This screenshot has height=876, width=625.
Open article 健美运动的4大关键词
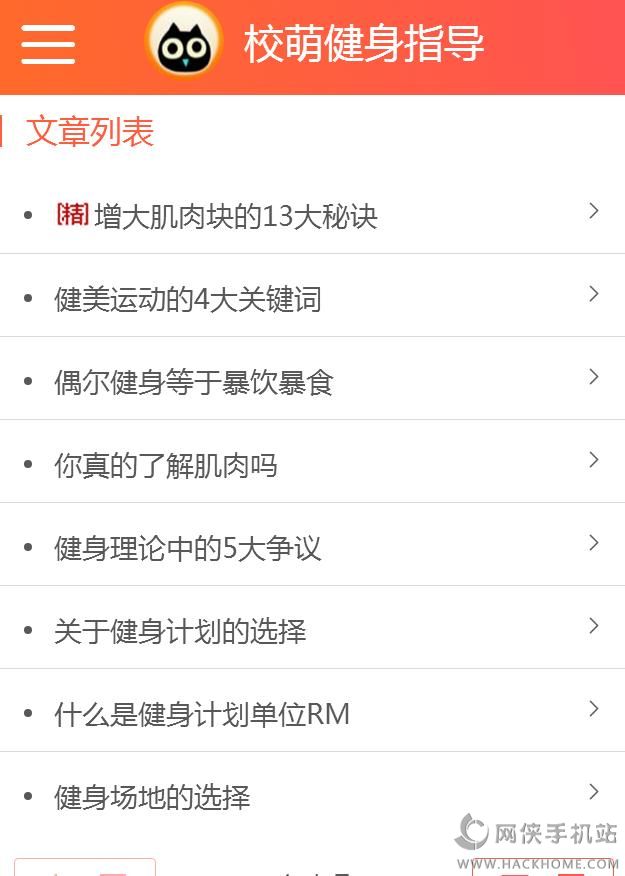(188, 298)
